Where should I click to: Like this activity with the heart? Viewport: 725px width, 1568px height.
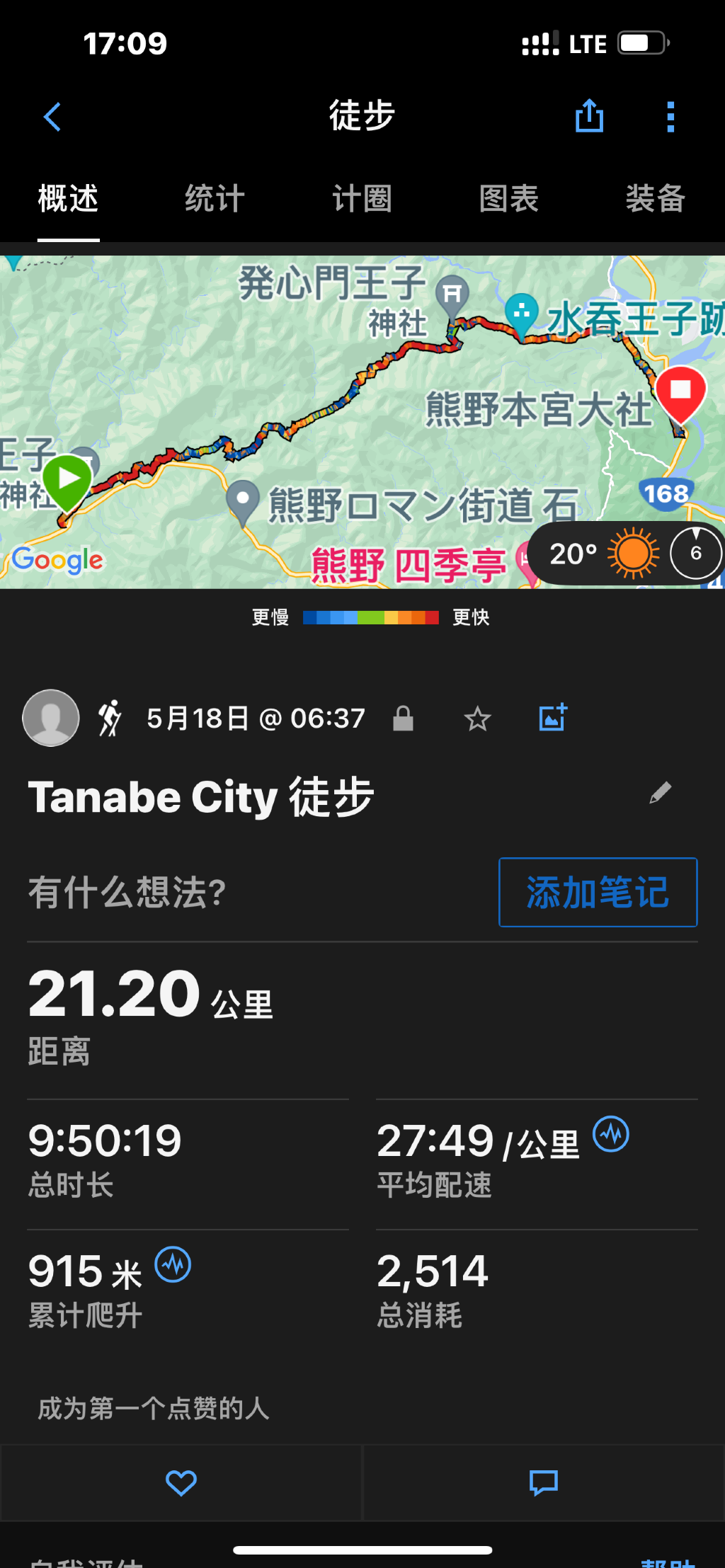181,1483
